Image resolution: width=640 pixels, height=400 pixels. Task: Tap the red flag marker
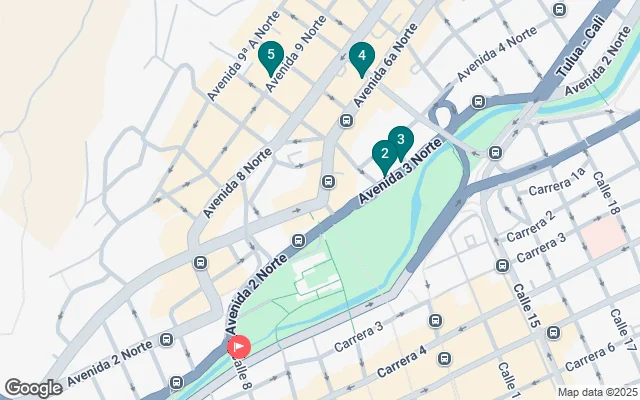[240, 347]
